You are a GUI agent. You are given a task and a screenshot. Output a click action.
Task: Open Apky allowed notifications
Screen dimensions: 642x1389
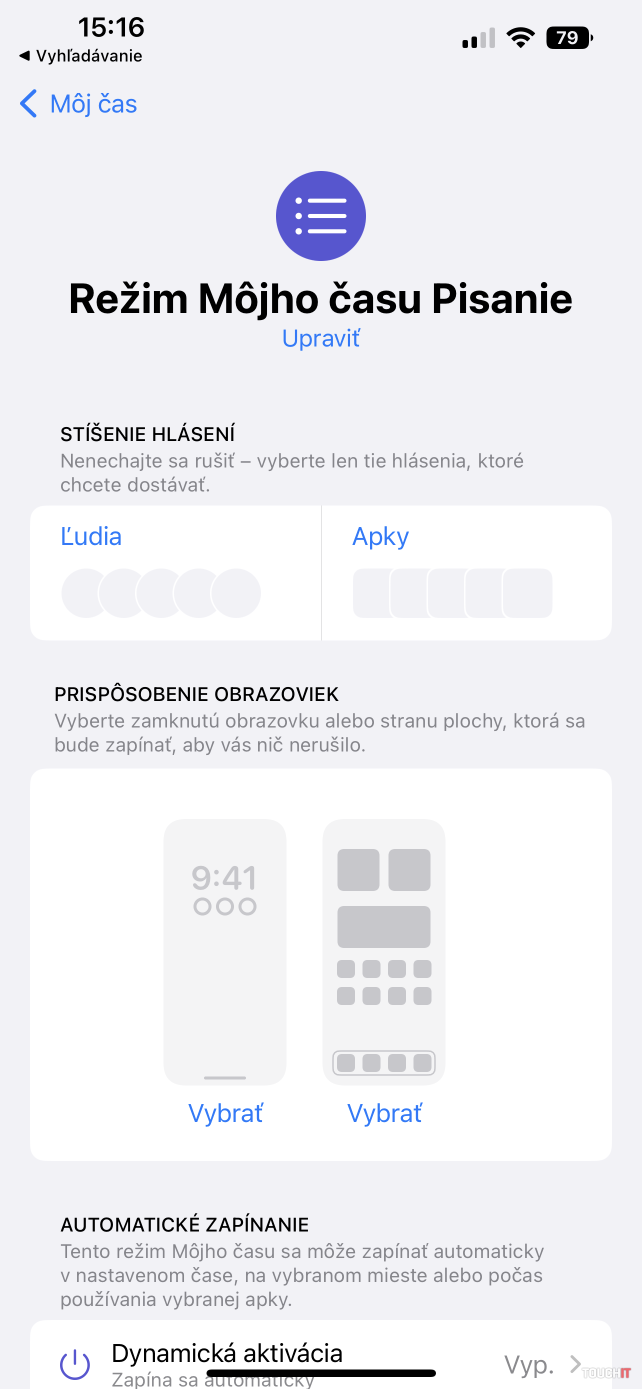[466, 572]
